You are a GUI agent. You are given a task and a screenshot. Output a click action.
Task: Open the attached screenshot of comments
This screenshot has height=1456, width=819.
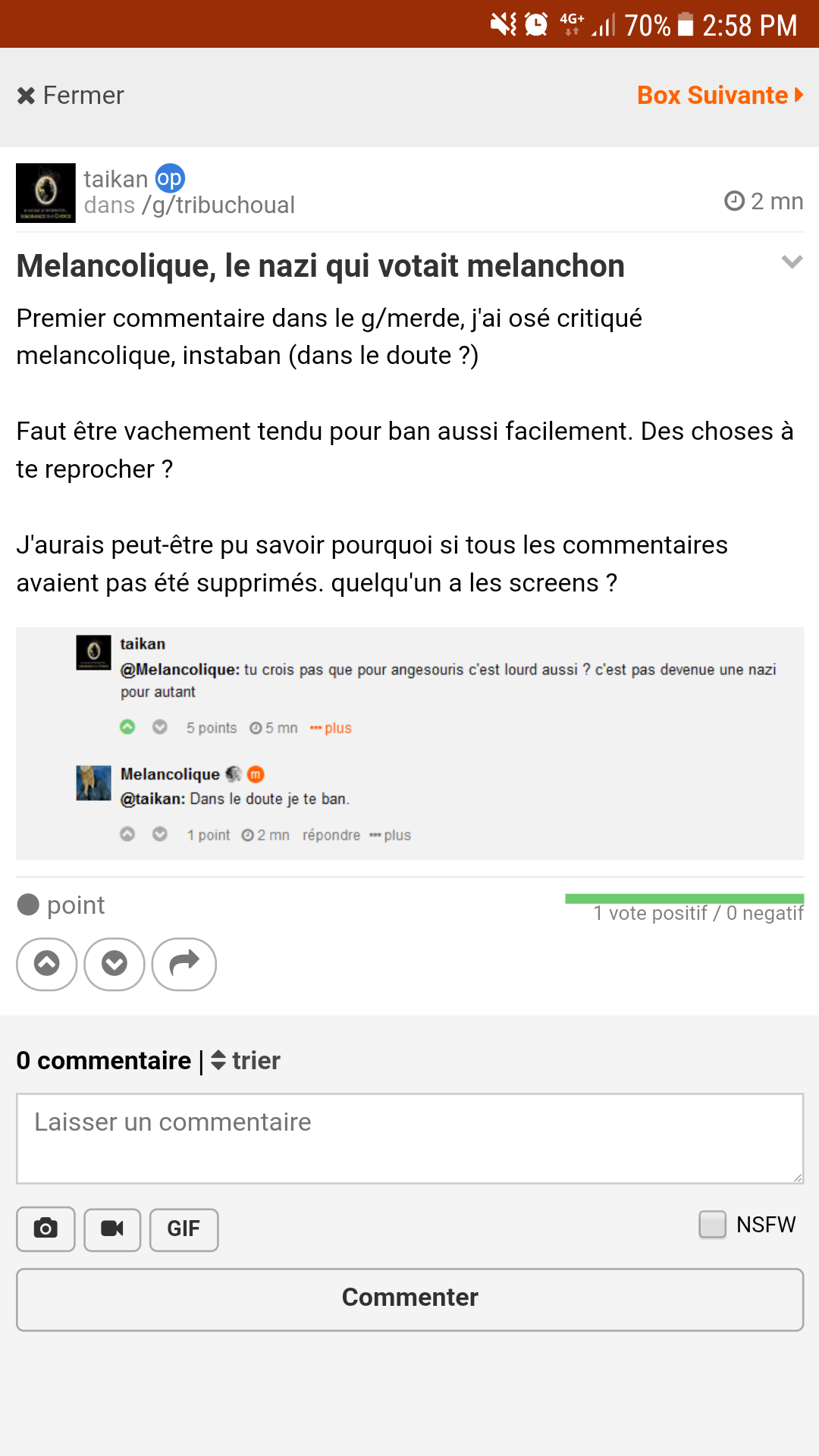409,743
